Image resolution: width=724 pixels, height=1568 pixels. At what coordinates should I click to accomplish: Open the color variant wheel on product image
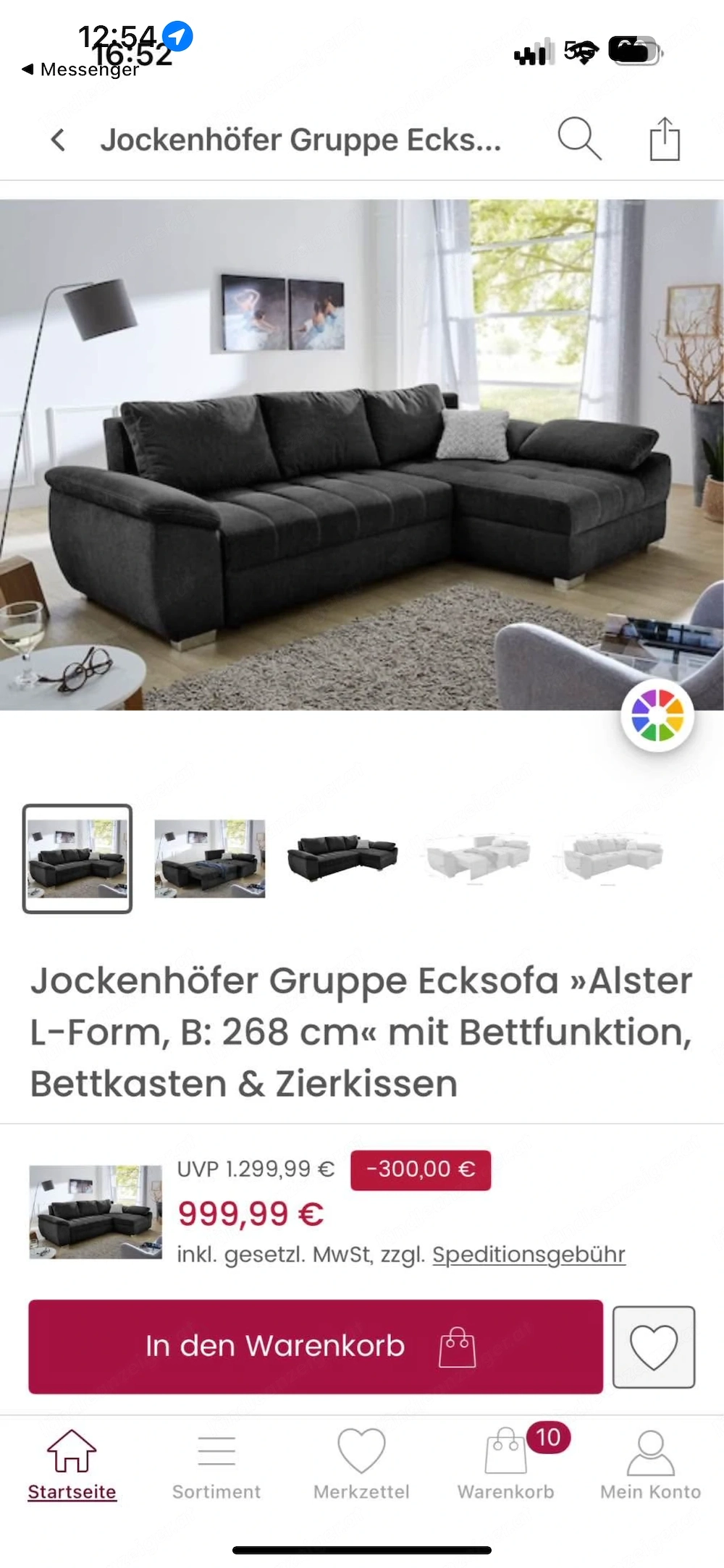[x=657, y=716]
